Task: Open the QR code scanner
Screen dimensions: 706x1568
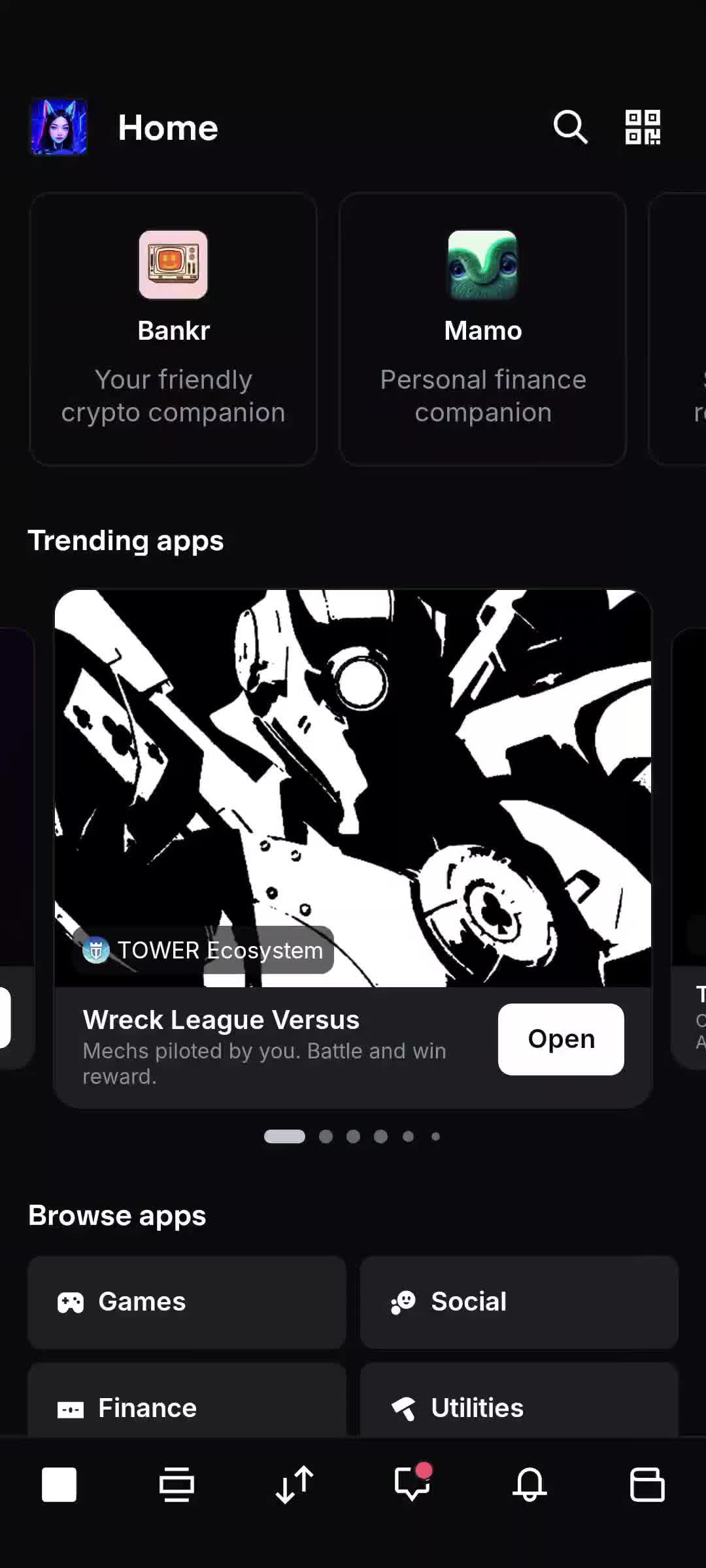Action: click(x=643, y=127)
